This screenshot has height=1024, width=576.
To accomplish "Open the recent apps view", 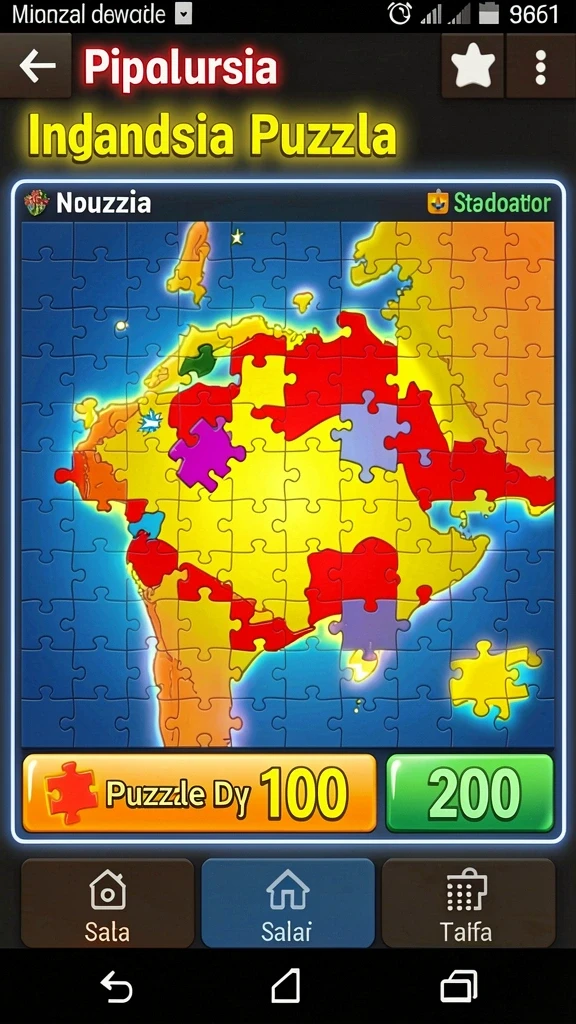I will pyautogui.click(x=458, y=985).
